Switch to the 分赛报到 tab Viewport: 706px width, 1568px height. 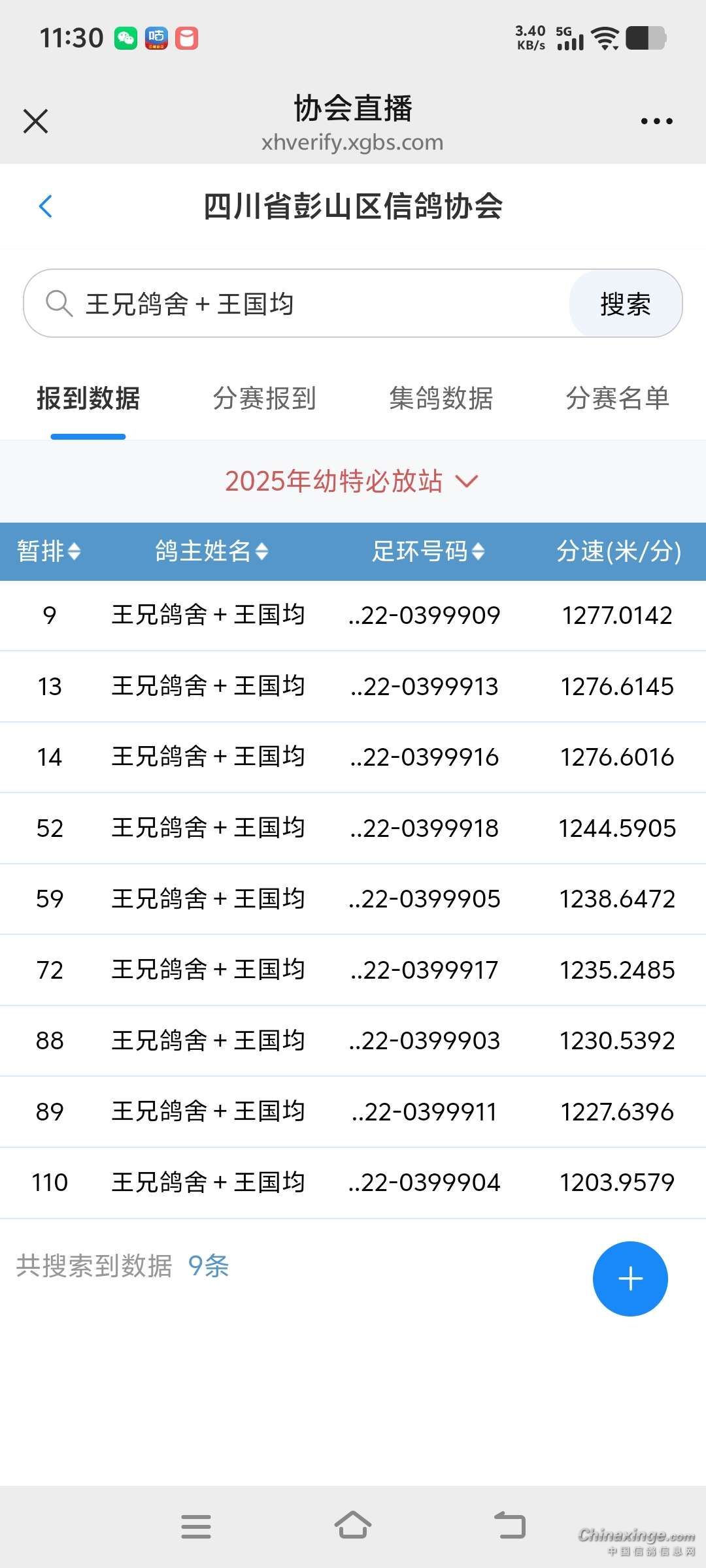tap(264, 398)
